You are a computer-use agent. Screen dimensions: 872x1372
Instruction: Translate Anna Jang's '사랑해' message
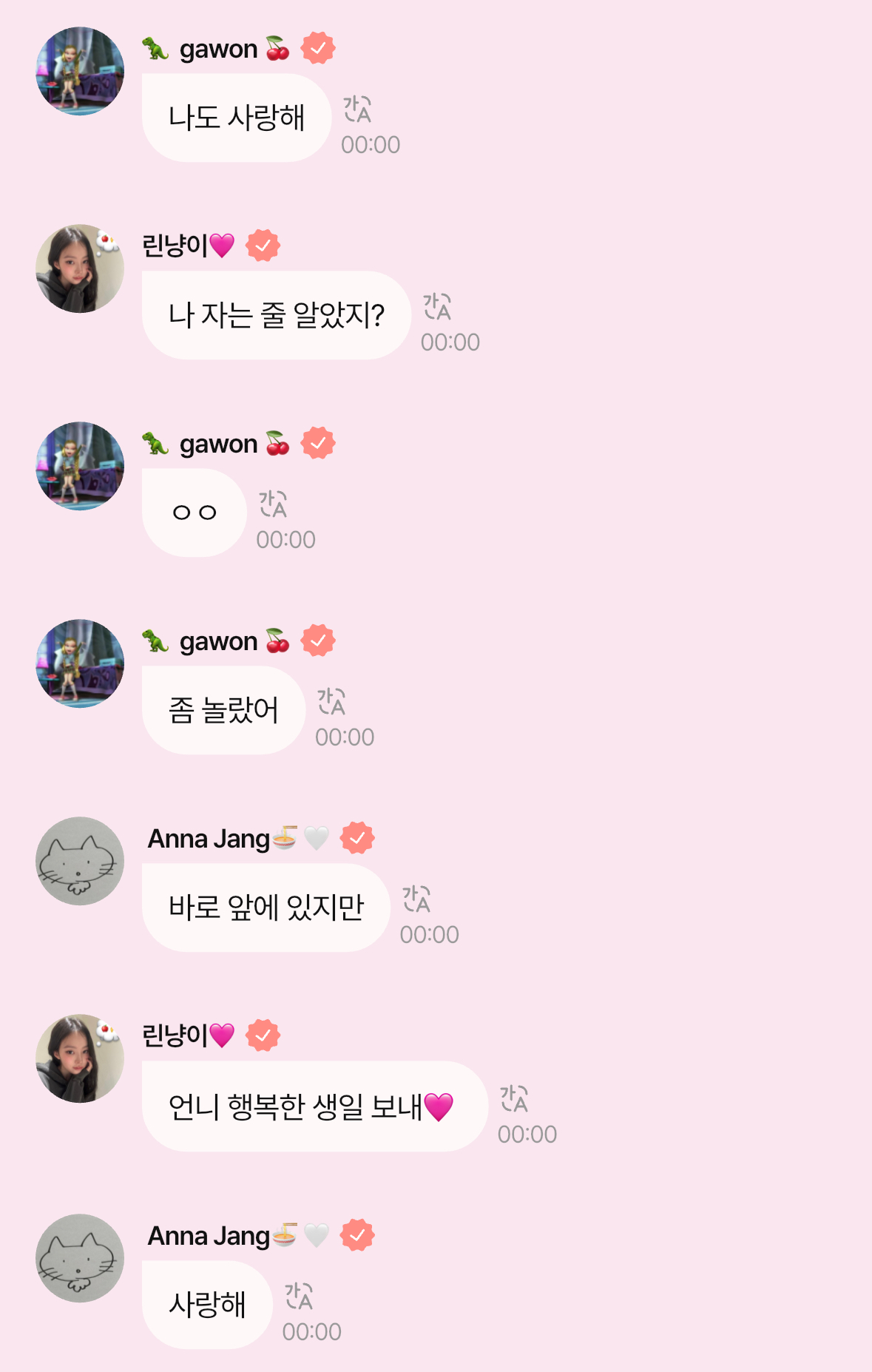[299, 1297]
